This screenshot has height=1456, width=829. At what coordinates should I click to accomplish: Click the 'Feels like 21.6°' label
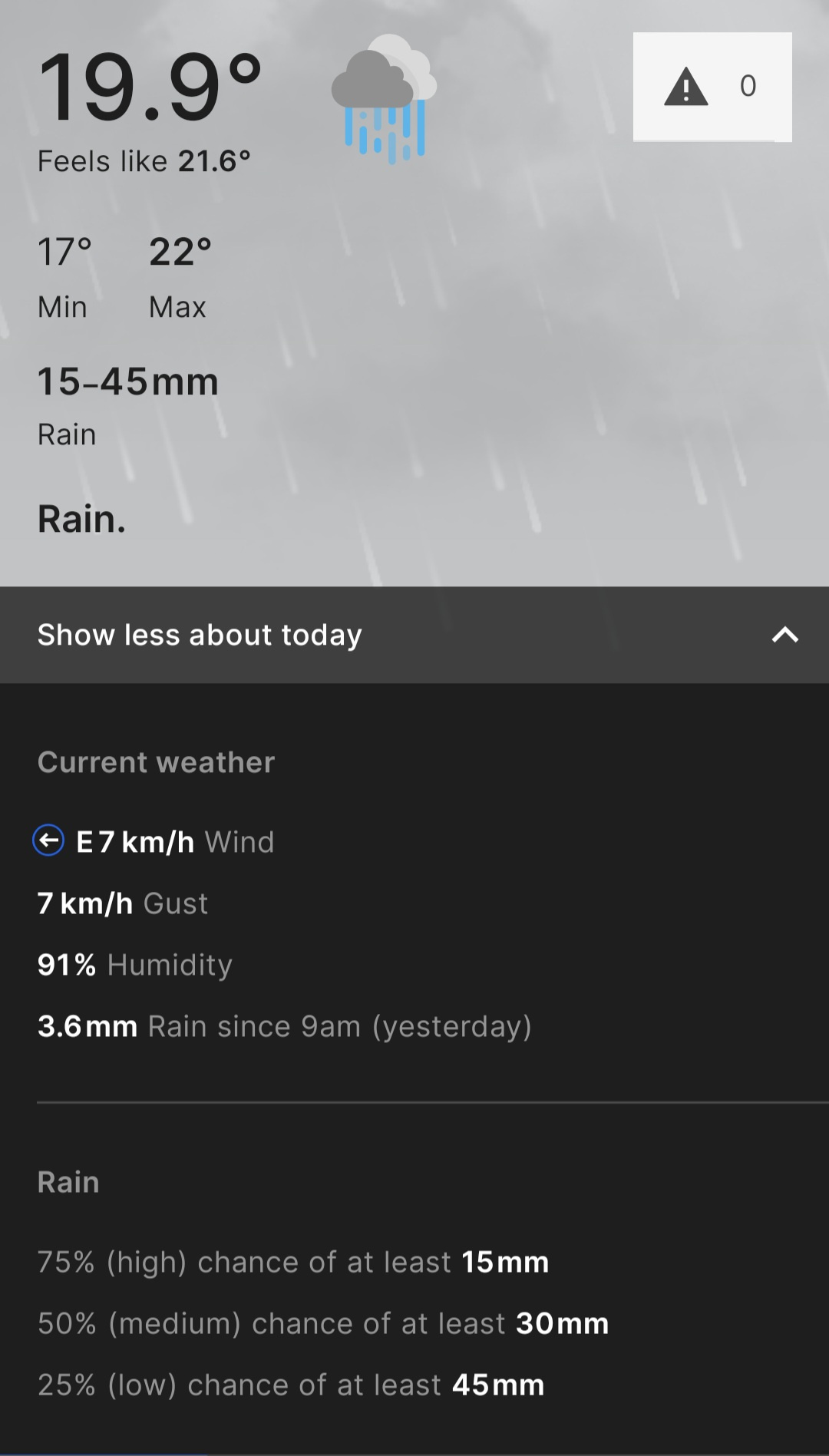point(144,160)
